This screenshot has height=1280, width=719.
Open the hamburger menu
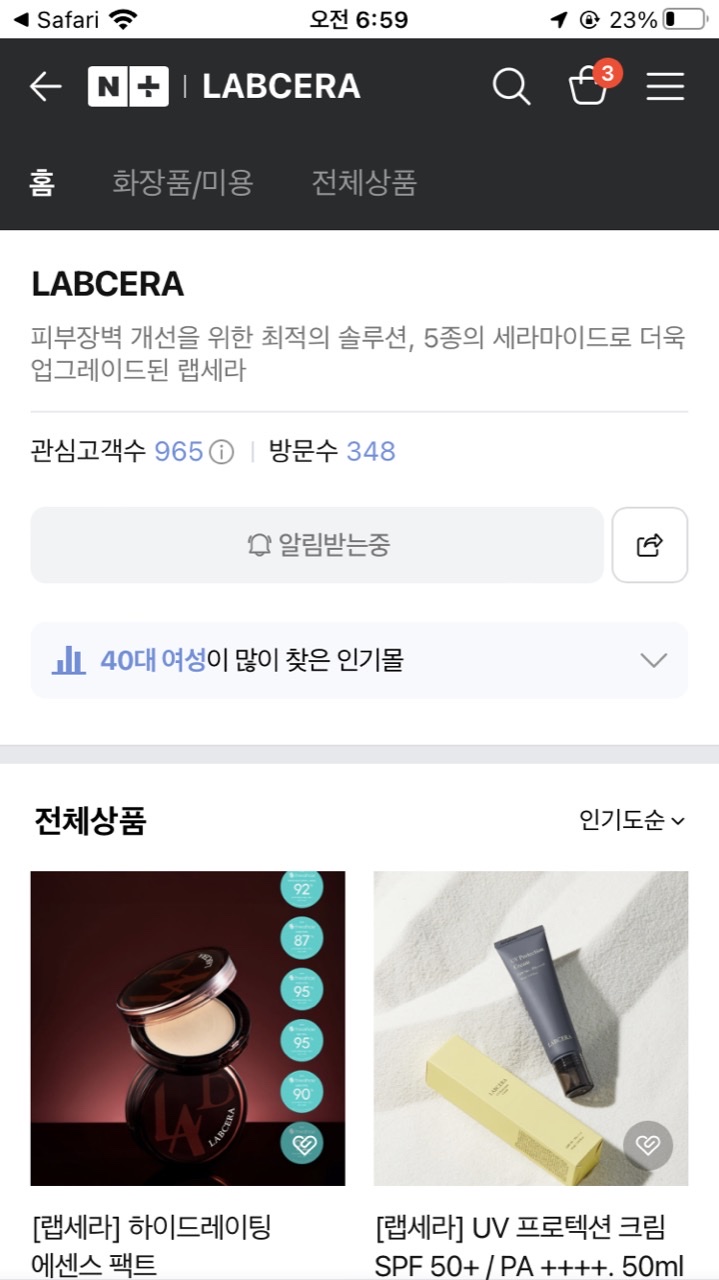665,87
